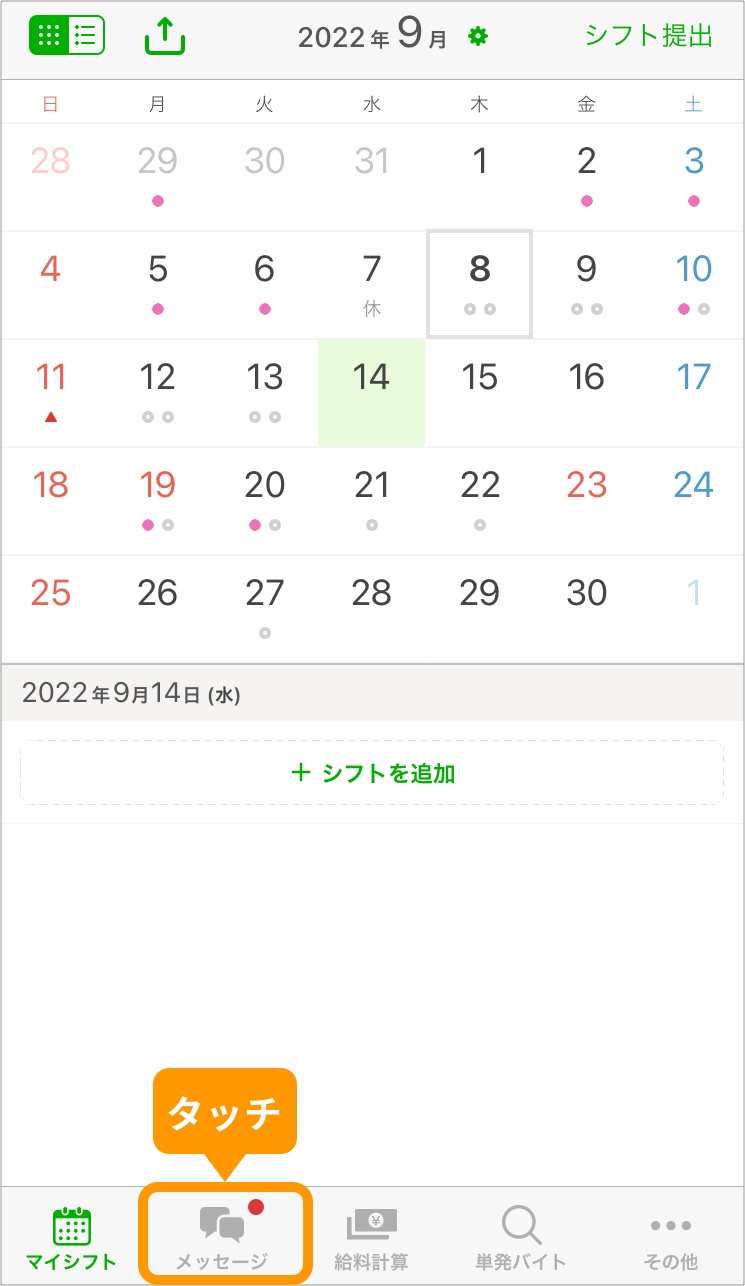Select September 27 on the calendar
745x1286 pixels.
(x=265, y=607)
